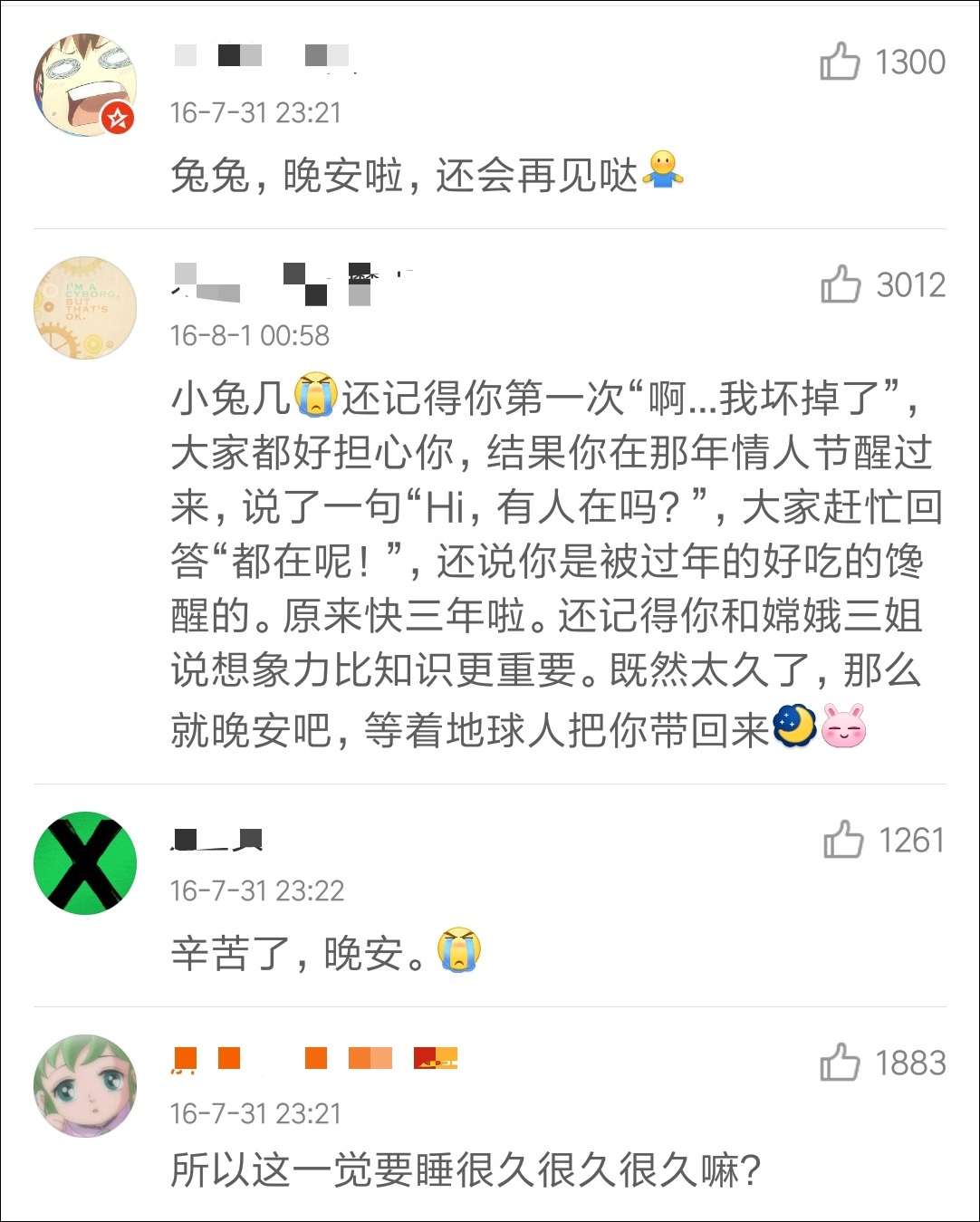Open the cyborg-text circular avatar profile
The height and width of the screenshot is (1222, 980).
tap(84, 306)
